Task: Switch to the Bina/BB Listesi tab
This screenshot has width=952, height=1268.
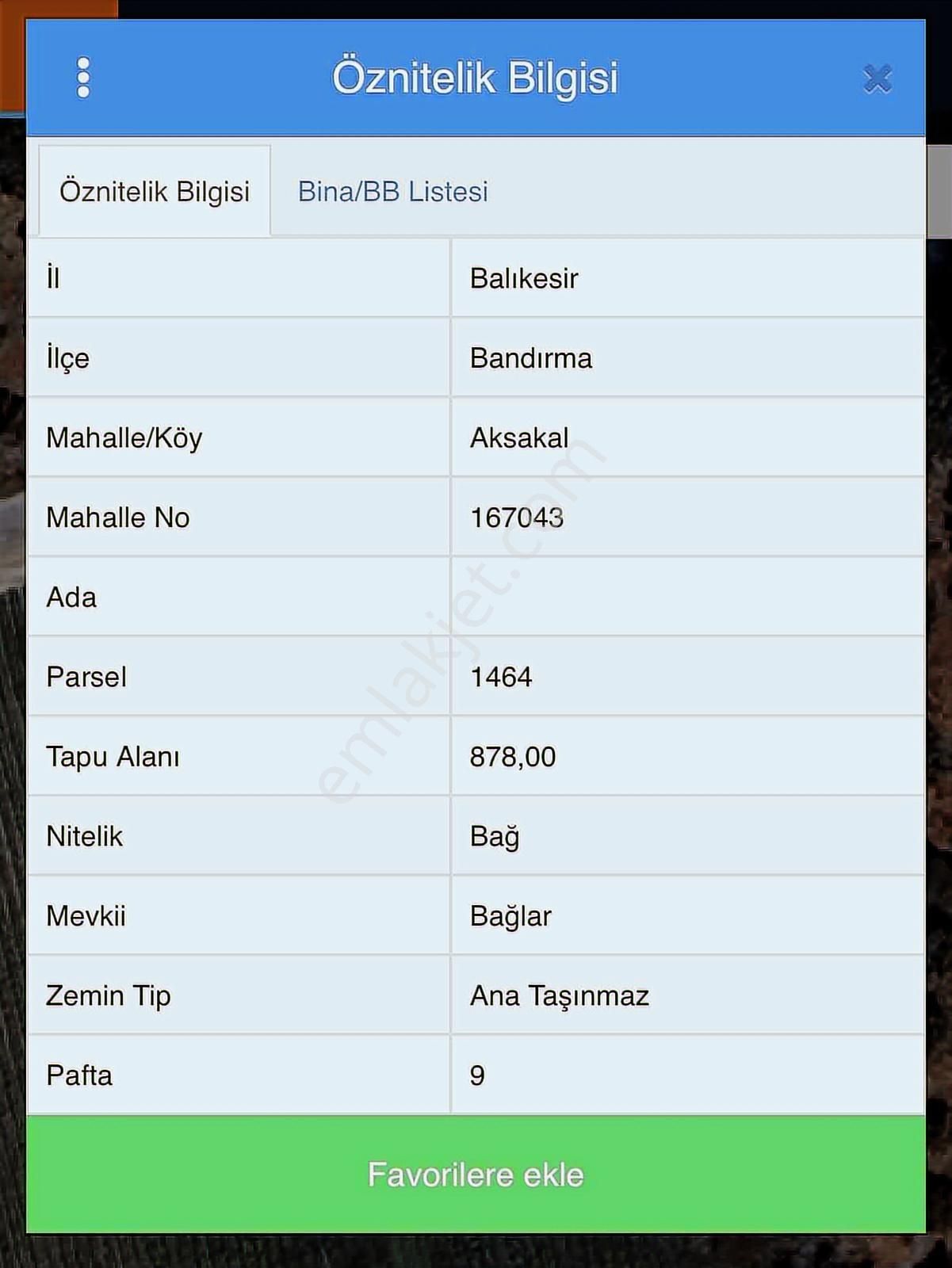Action: coord(392,192)
